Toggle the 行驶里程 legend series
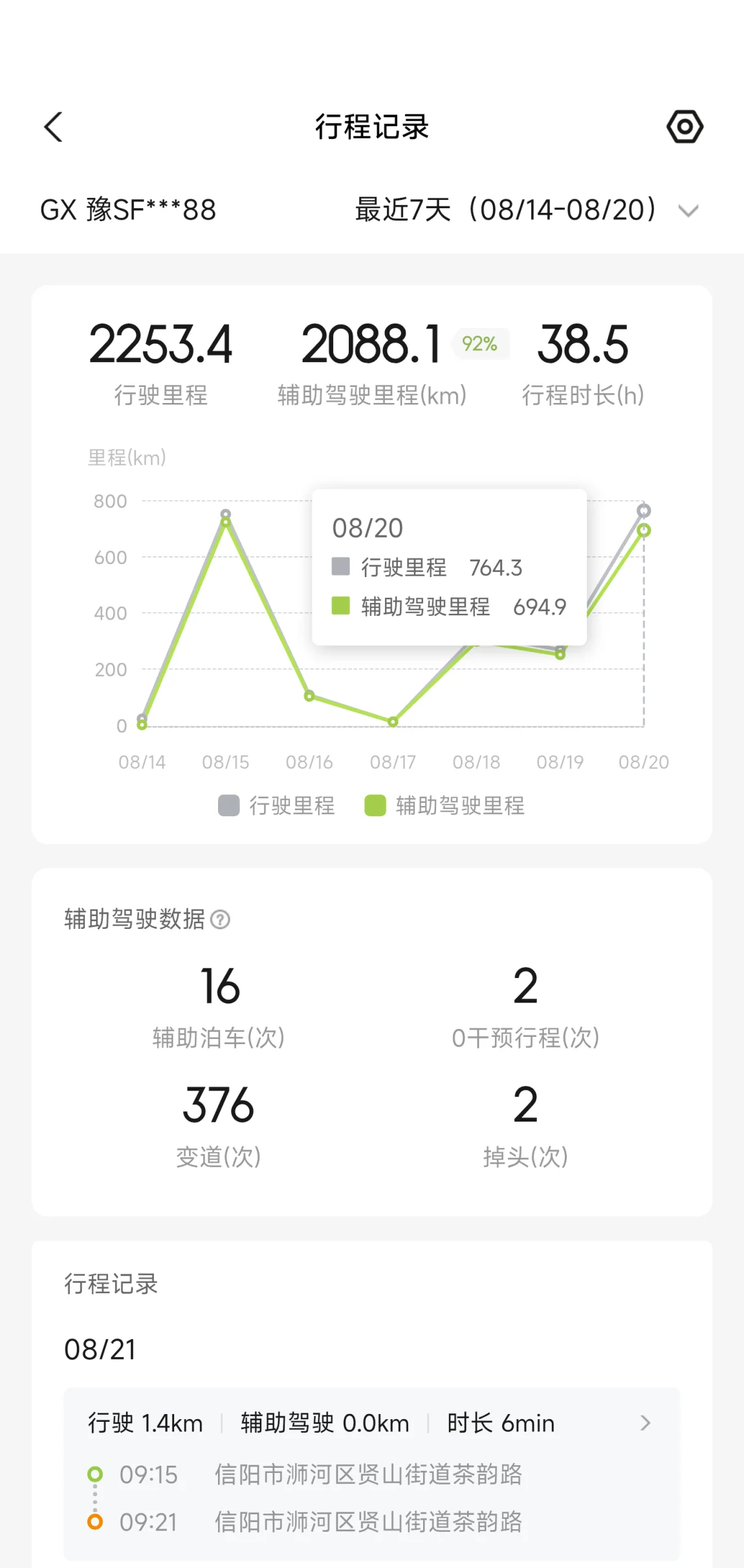744x1568 pixels. 277,805
